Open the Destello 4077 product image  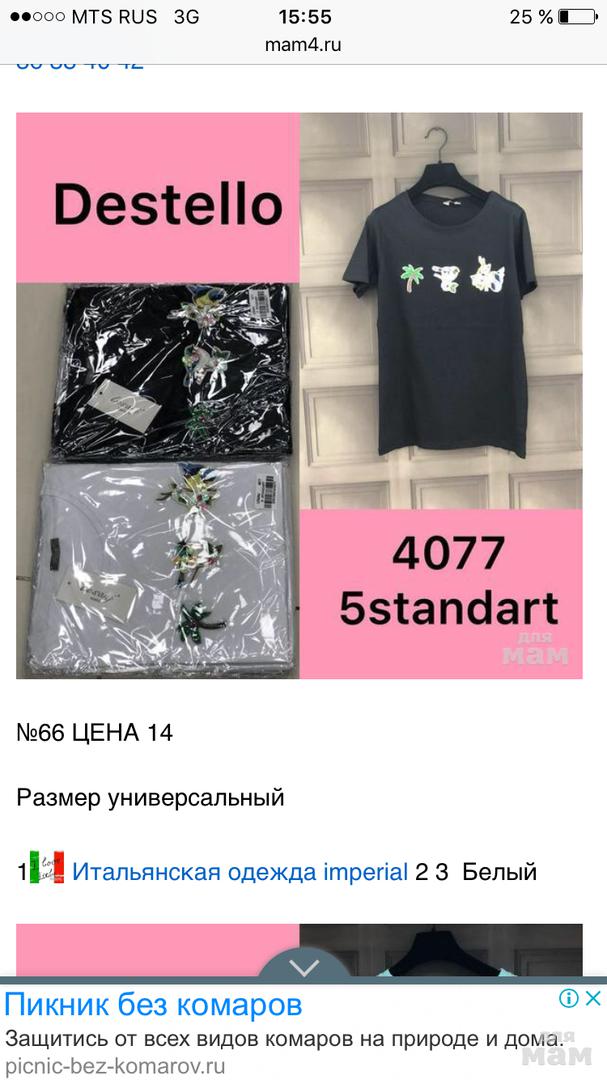point(299,395)
